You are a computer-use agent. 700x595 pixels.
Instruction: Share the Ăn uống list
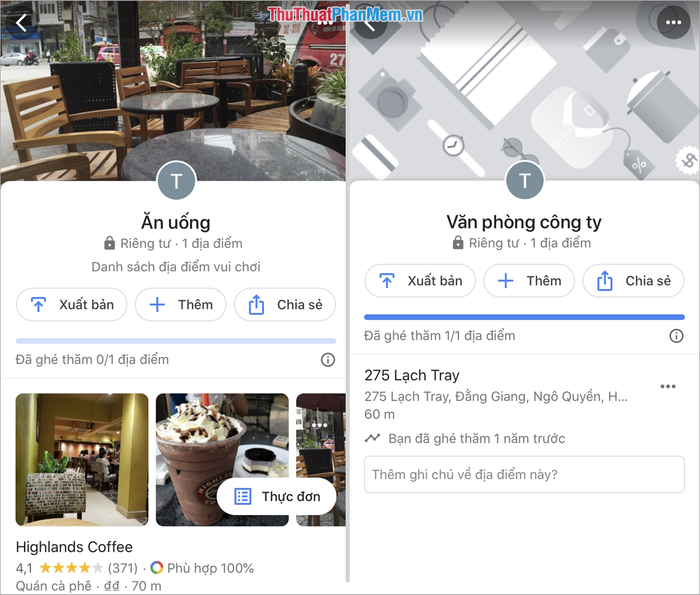[285, 305]
